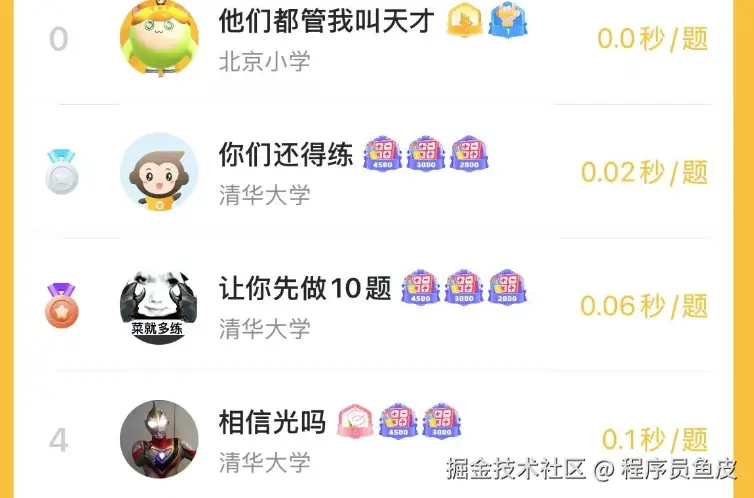Open the leaderboard entry for 他们都管我叫天才
Image resolution: width=754 pixels, height=498 pixels.
[324, 20]
